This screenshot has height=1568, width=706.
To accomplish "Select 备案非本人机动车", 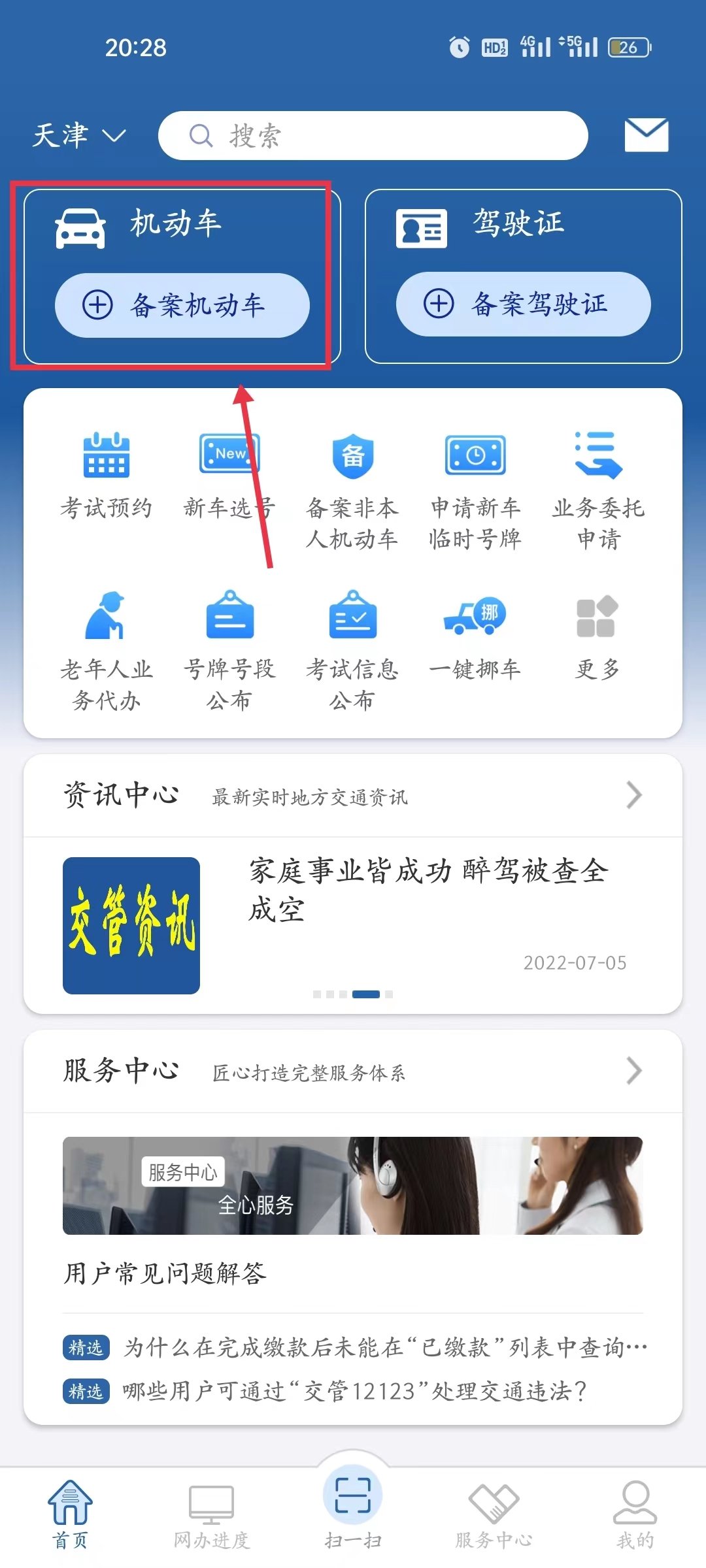I will coord(352,491).
